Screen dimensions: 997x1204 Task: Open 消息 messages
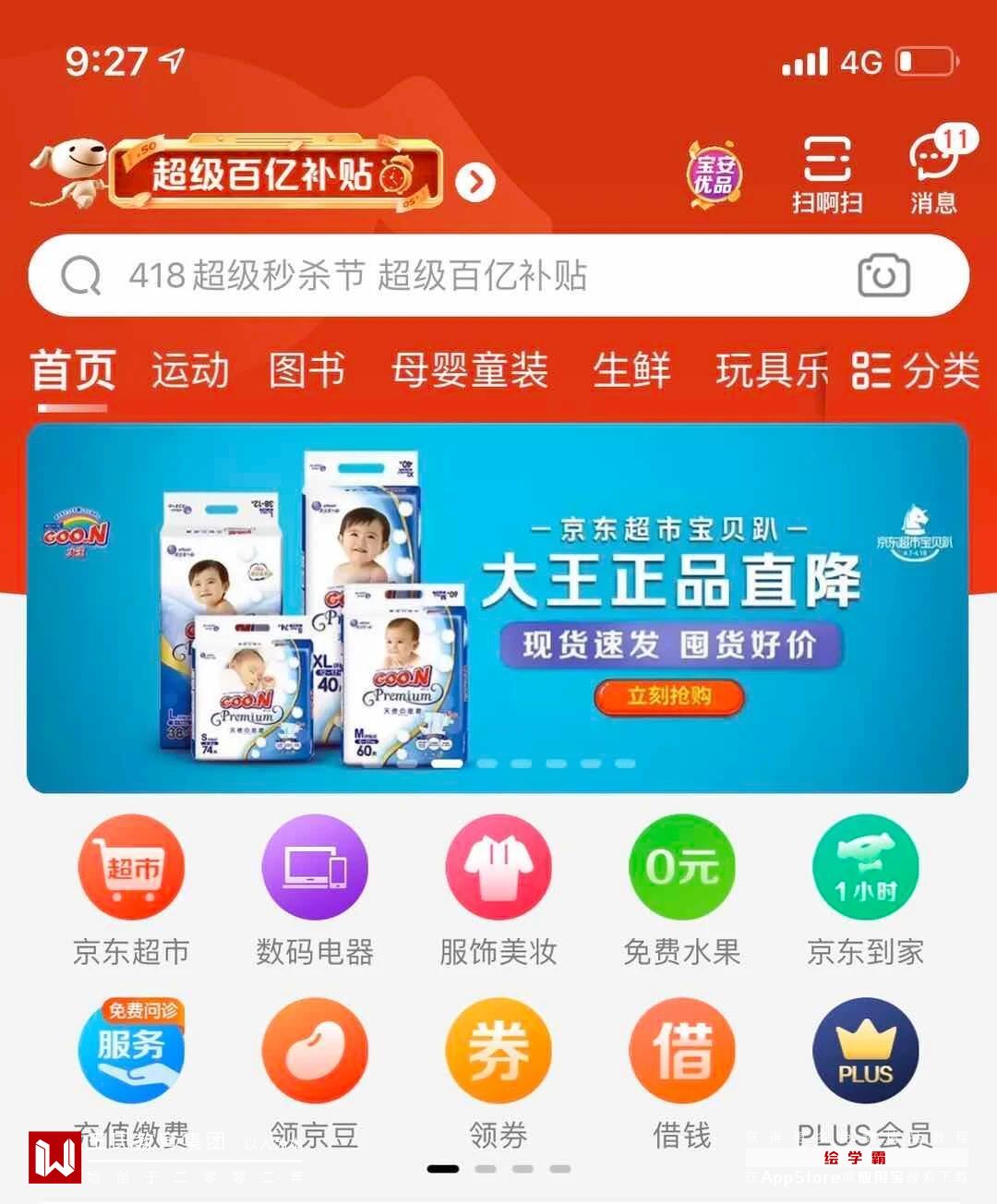tap(934, 175)
